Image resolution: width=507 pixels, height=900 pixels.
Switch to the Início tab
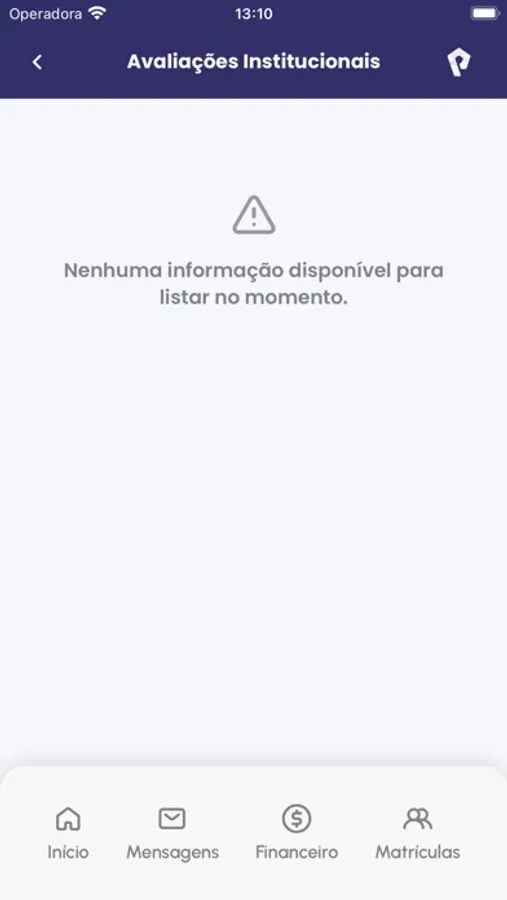tap(68, 833)
